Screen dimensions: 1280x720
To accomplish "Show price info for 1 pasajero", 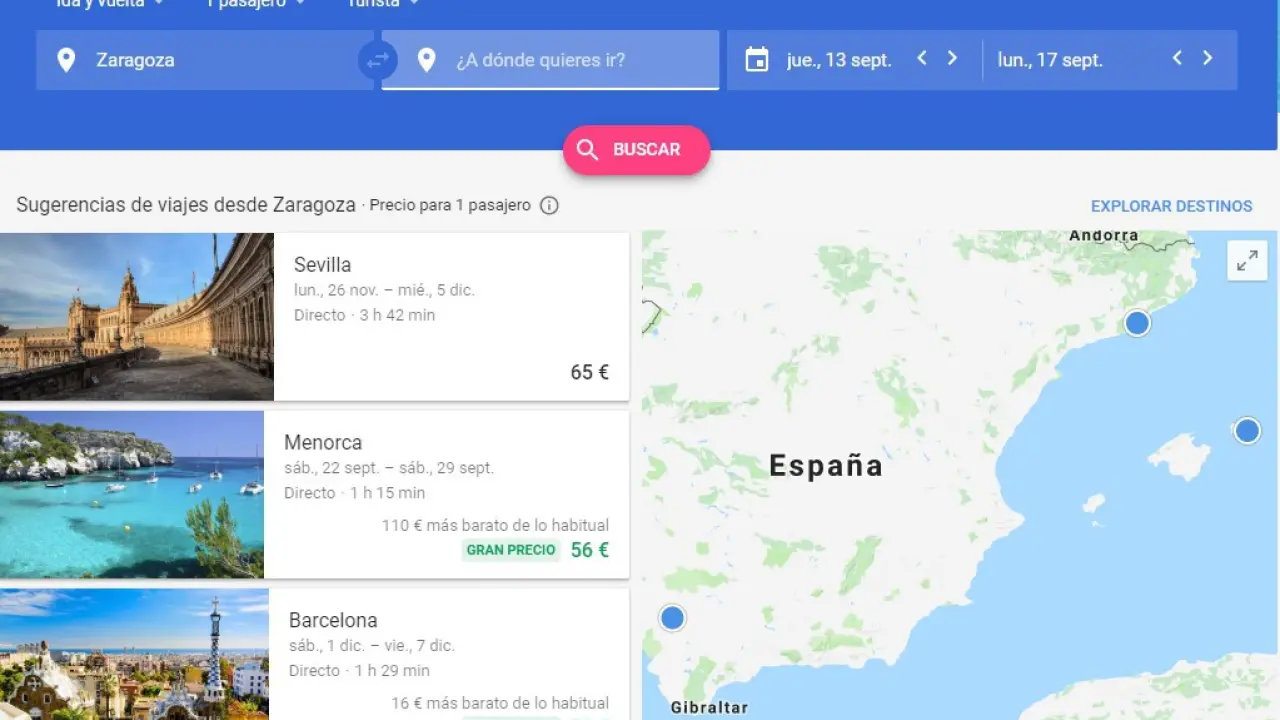I will coord(549,206).
